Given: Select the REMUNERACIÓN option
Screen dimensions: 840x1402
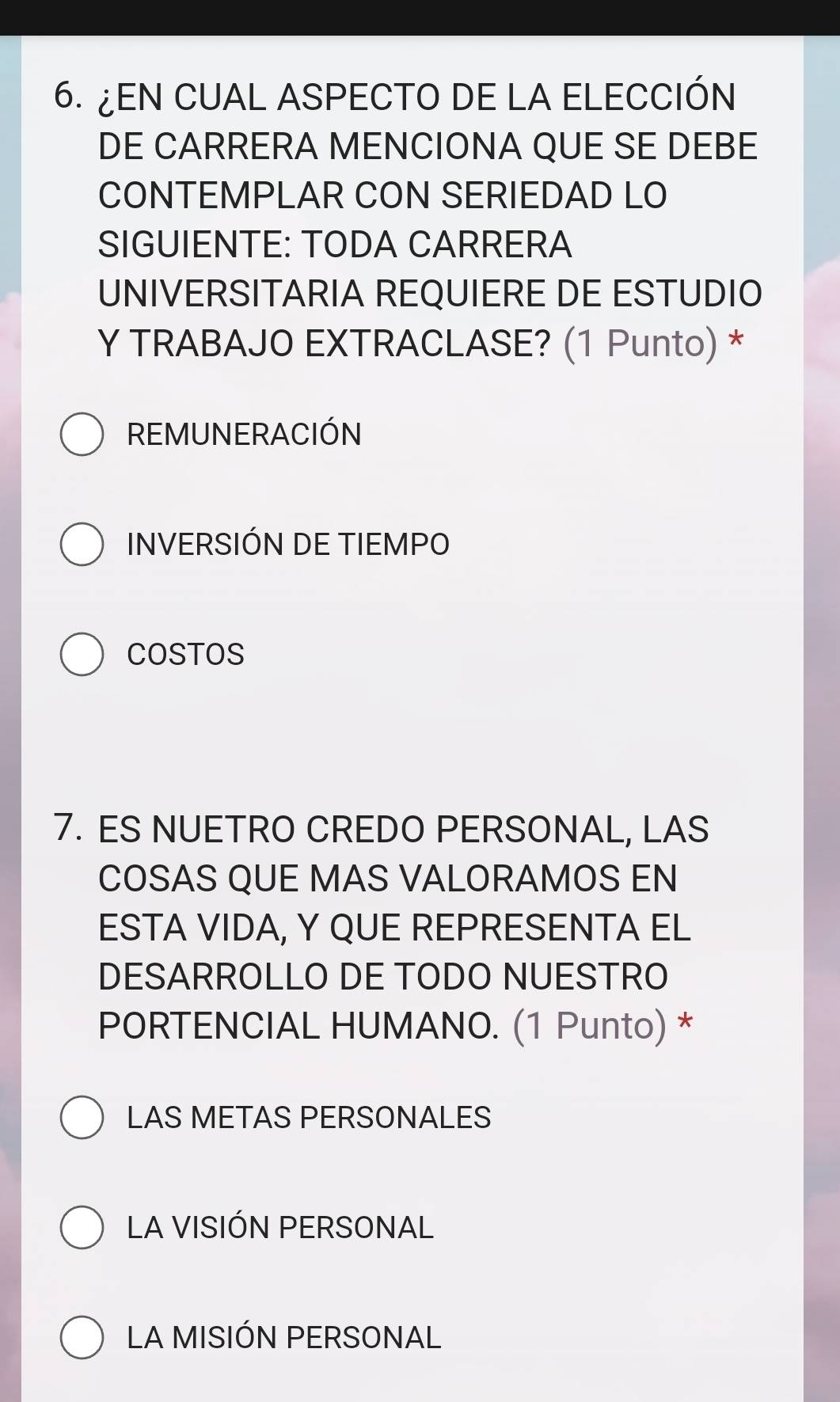Looking at the screenshot, I should 82,435.
